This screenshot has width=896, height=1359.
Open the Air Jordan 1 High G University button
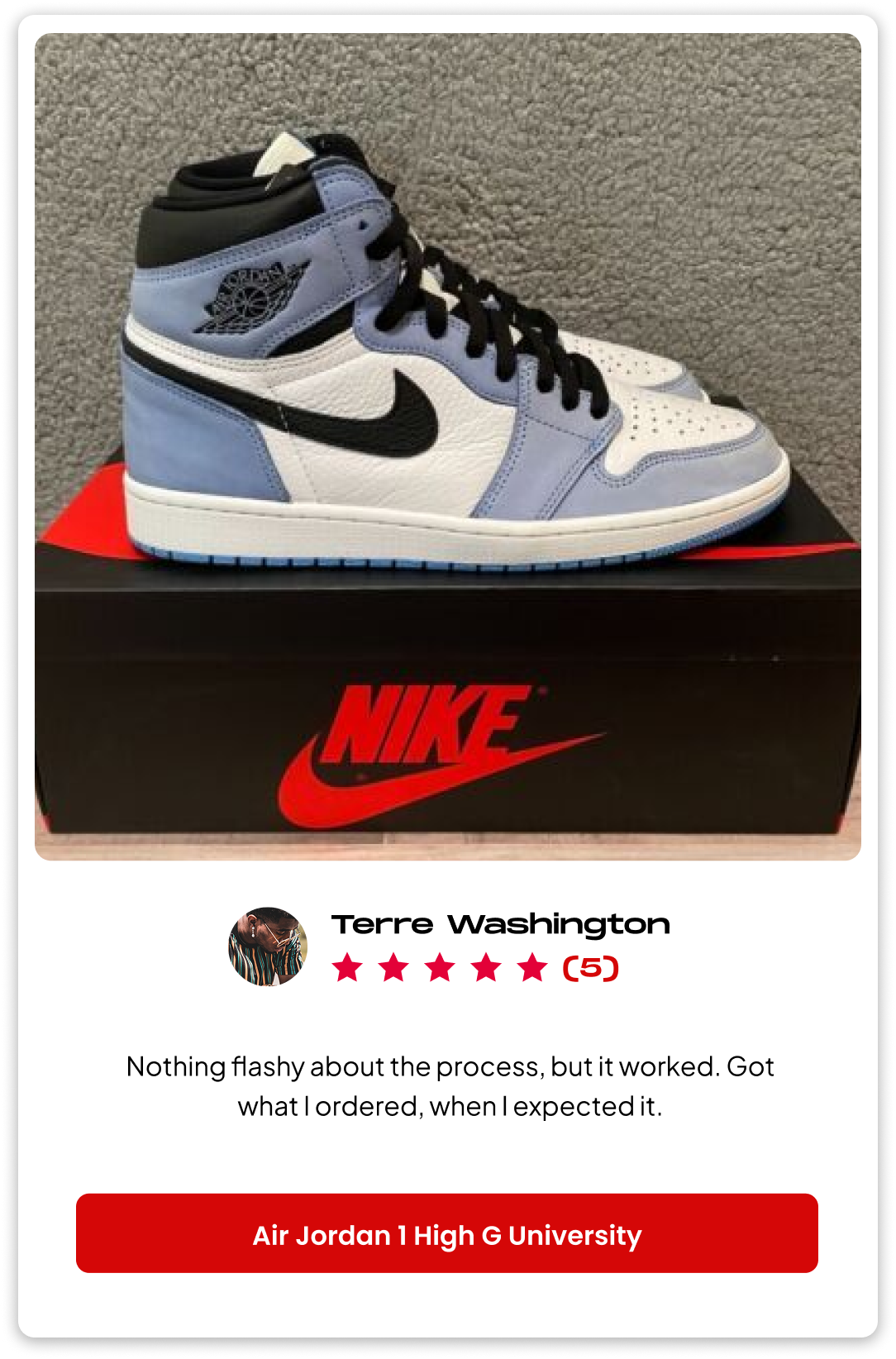click(x=447, y=1233)
